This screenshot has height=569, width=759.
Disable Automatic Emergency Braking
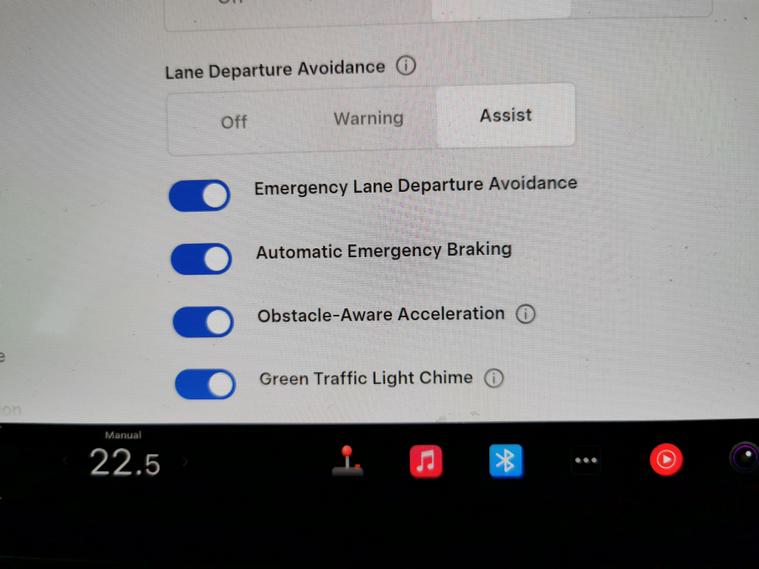(202, 258)
